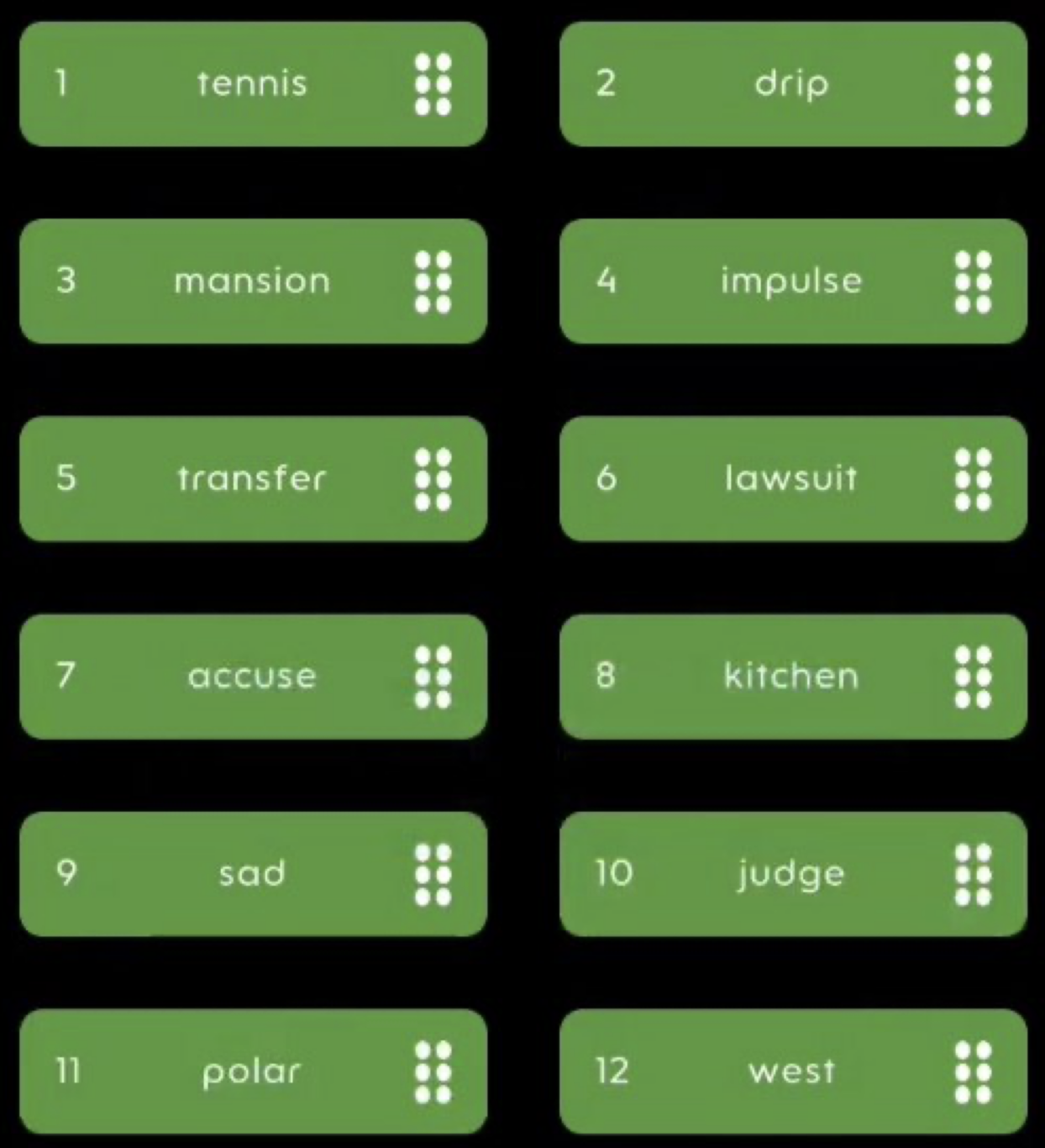Tap the kitchen word tile
Image resolution: width=1045 pixels, height=1148 pixels.
(x=791, y=677)
